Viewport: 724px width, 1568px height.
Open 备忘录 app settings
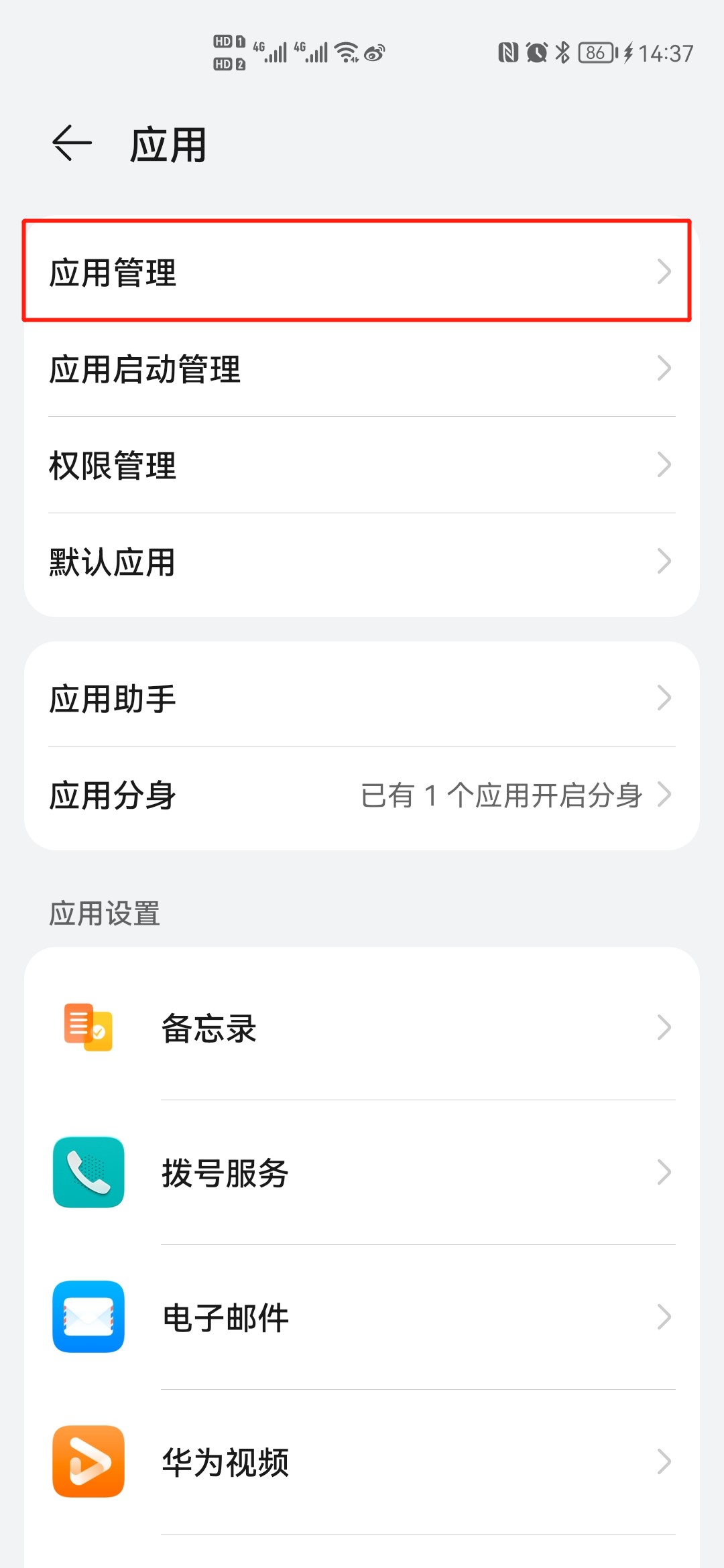pyautogui.click(x=362, y=1027)
